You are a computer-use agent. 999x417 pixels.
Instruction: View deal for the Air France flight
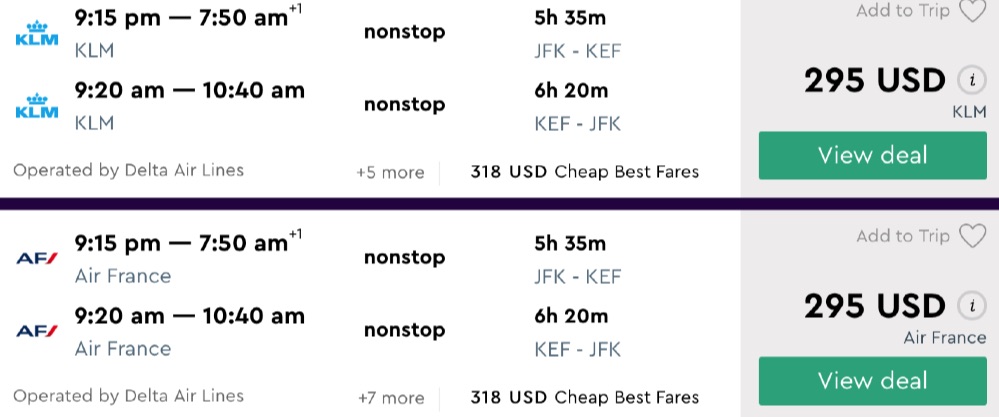[872, 380]
